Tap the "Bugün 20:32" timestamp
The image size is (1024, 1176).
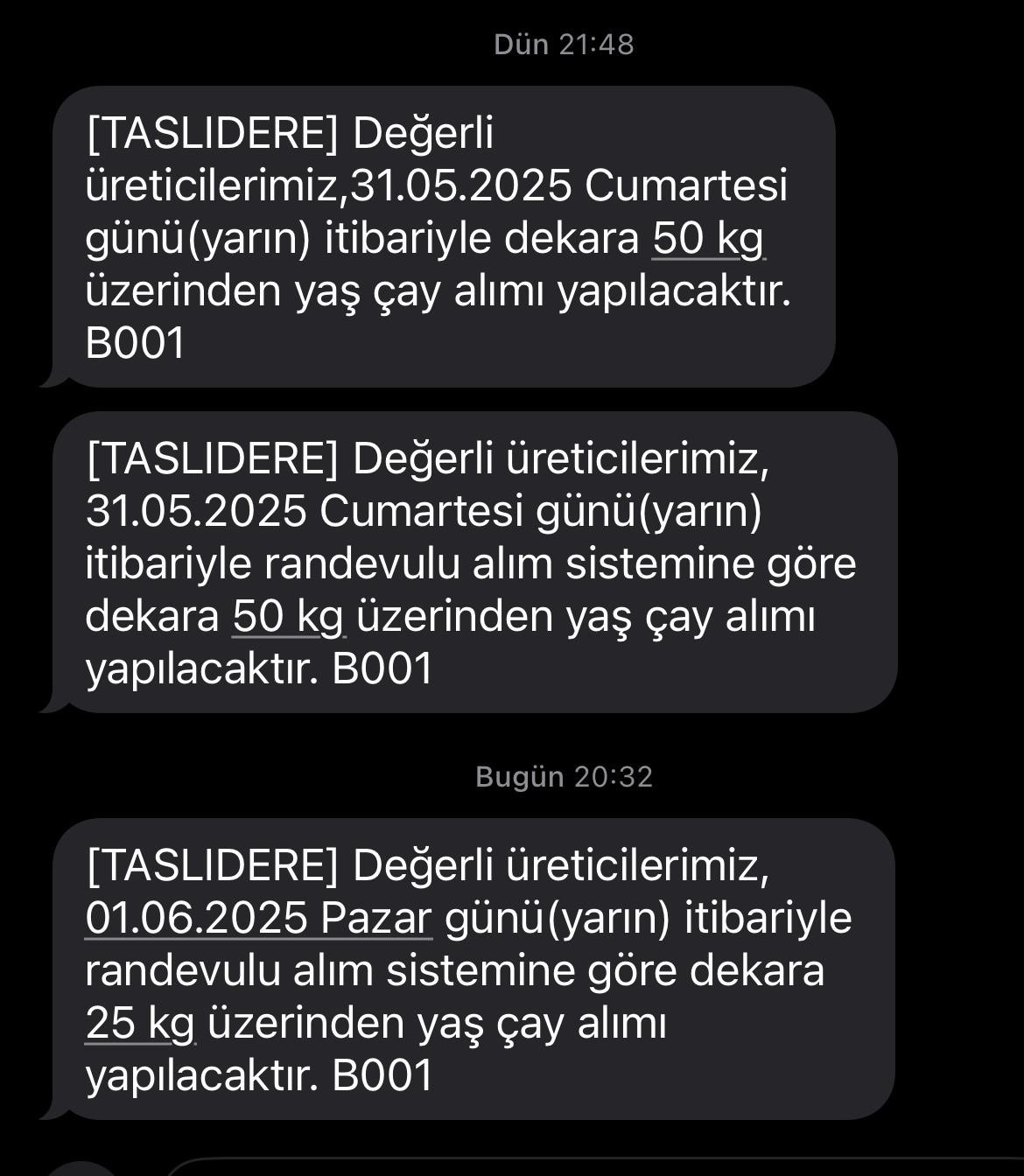coord(565,775)
